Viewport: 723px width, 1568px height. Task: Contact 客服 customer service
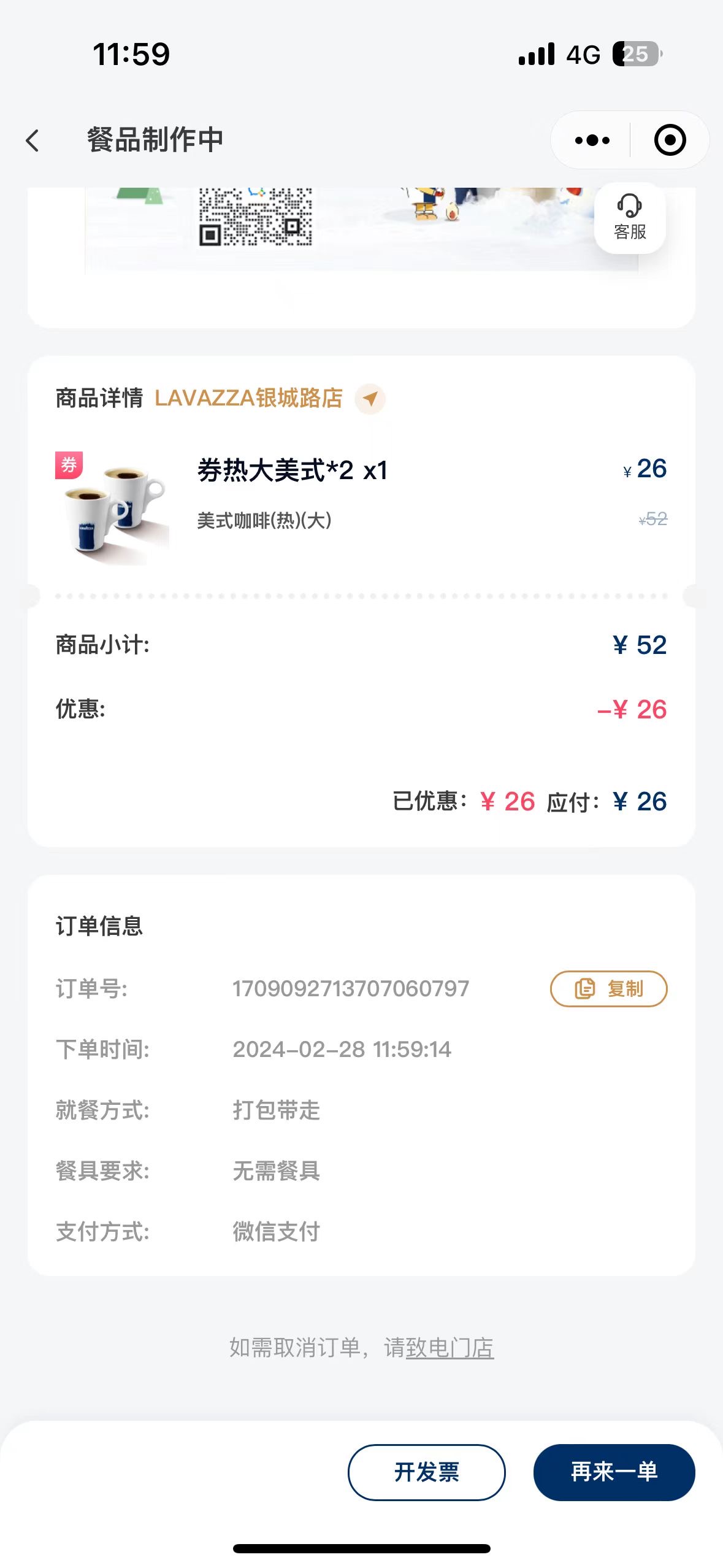tap(630, 218)
